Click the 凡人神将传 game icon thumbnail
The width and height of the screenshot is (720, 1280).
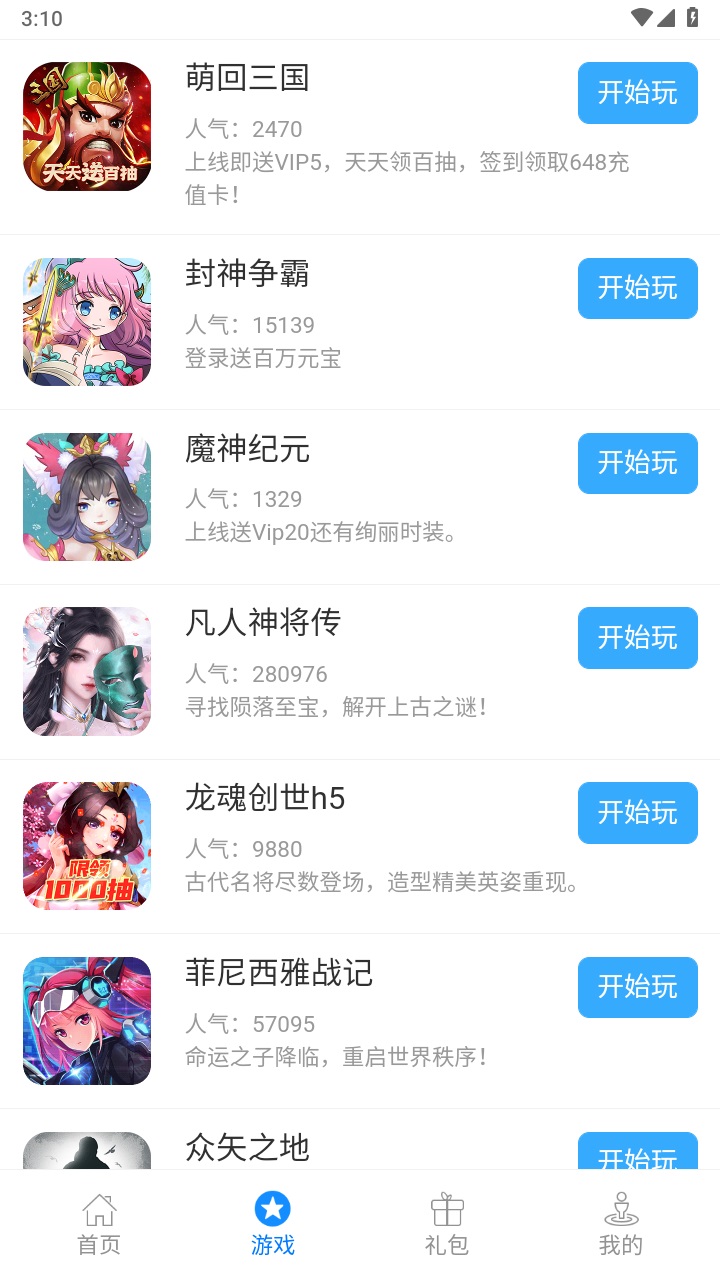coord(87,671)
